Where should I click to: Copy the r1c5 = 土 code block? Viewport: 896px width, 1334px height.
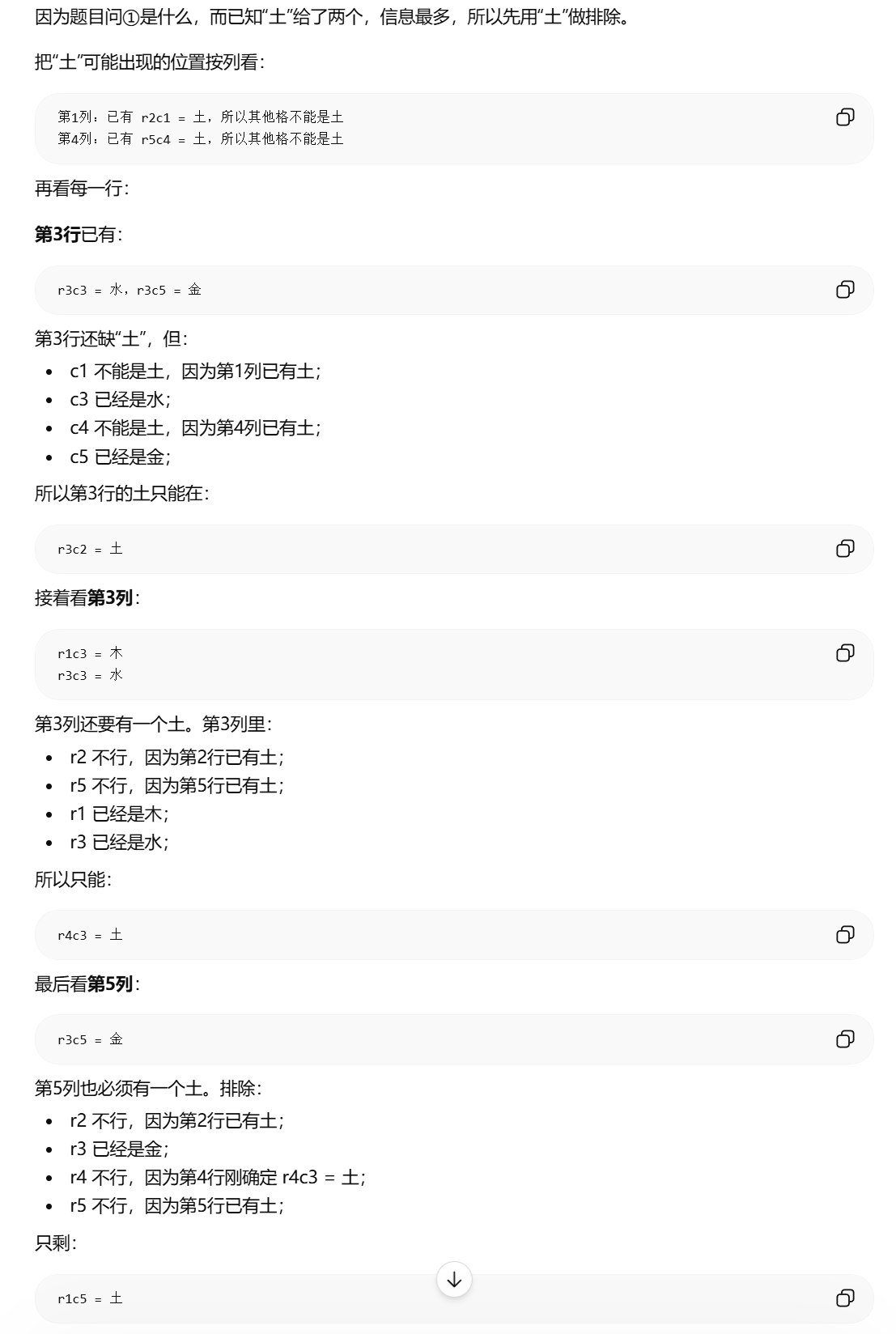coord(845,1298)
